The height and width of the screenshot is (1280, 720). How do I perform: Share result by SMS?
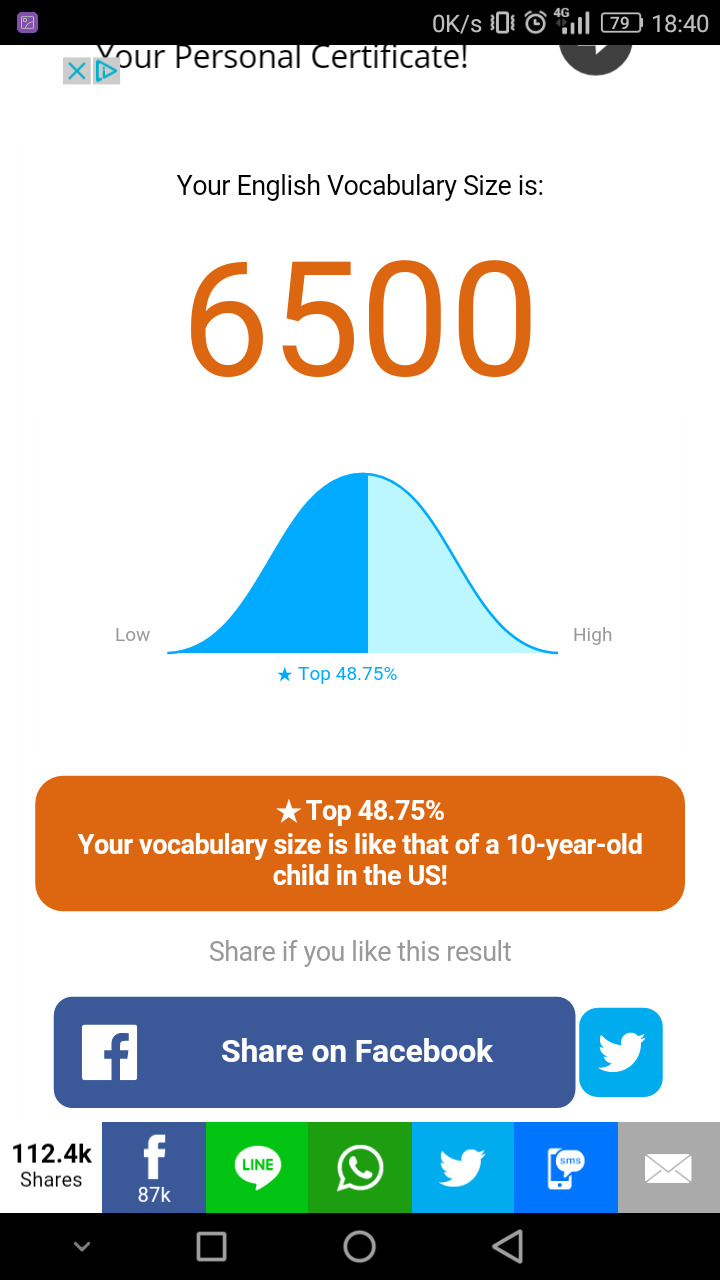[566, 1167]
